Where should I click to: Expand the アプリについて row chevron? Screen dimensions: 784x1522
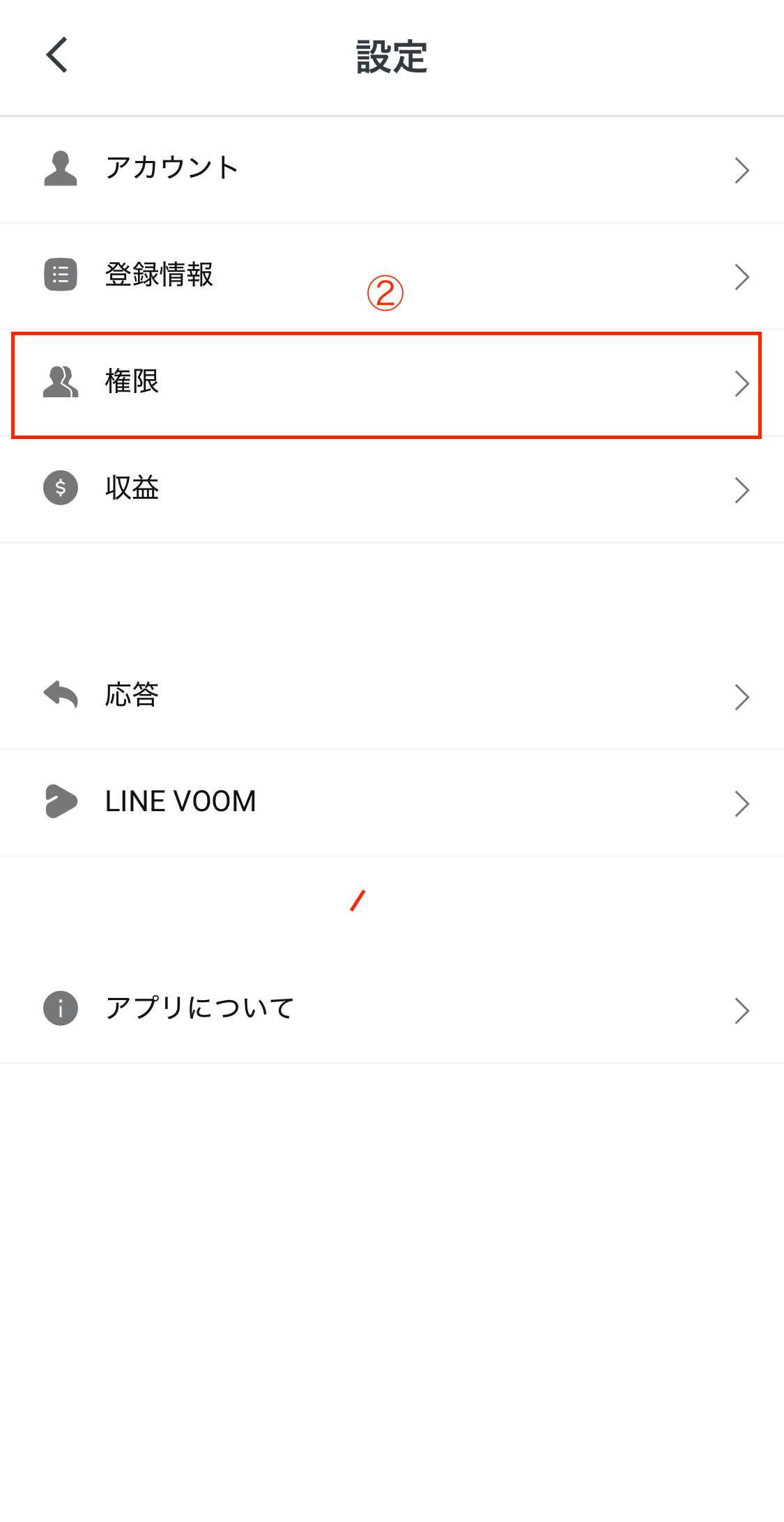tap(741, 1010)
